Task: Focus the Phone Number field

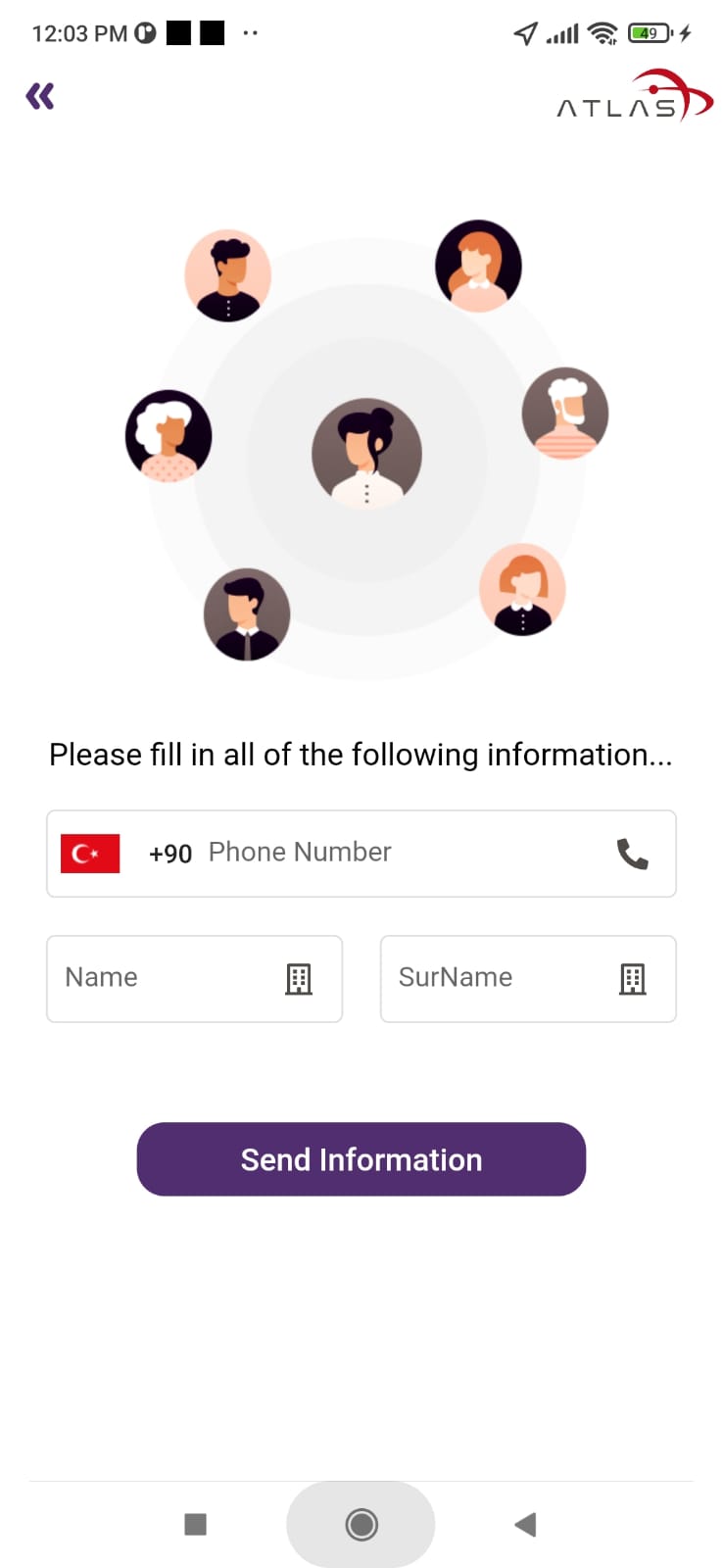Action: [x=392, y=853]
